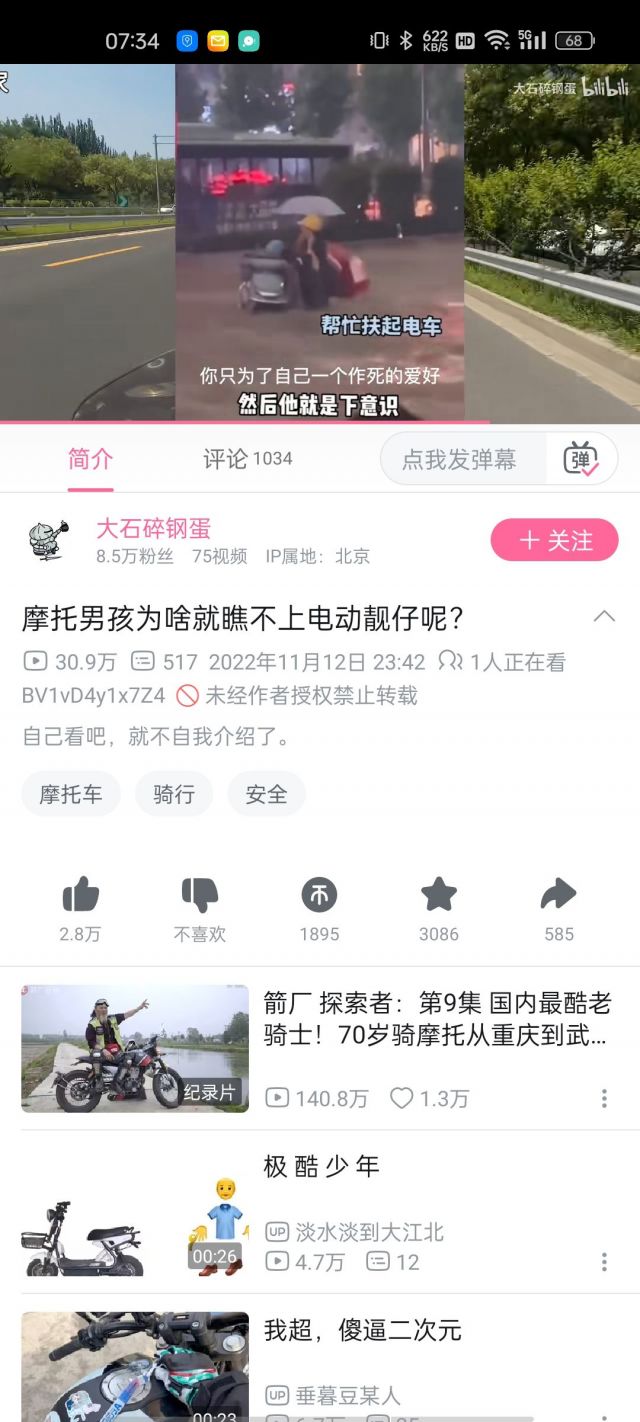Follow 大石碎钢蛋 with the 关注 button
This screenshot has height=1422, width=640.
(554, 541)
